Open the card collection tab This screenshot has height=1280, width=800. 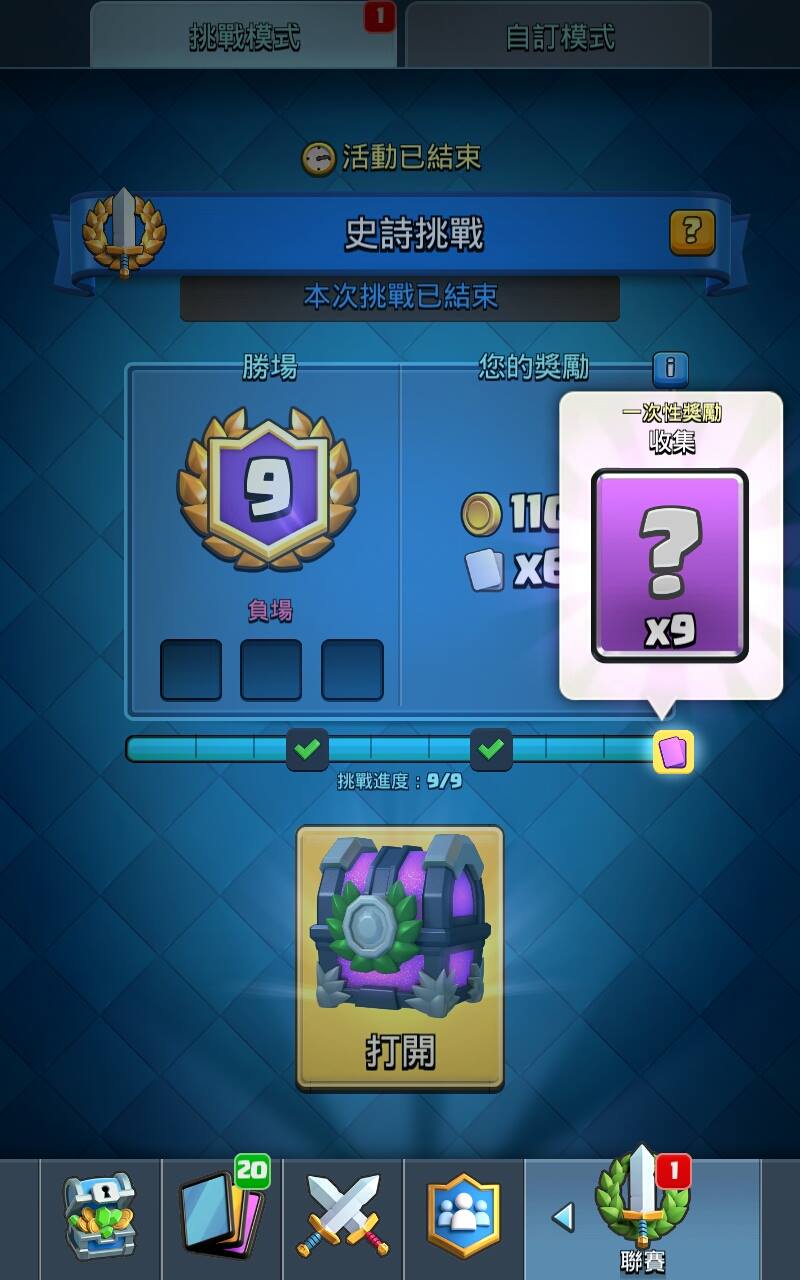[x=222, y=1216]
